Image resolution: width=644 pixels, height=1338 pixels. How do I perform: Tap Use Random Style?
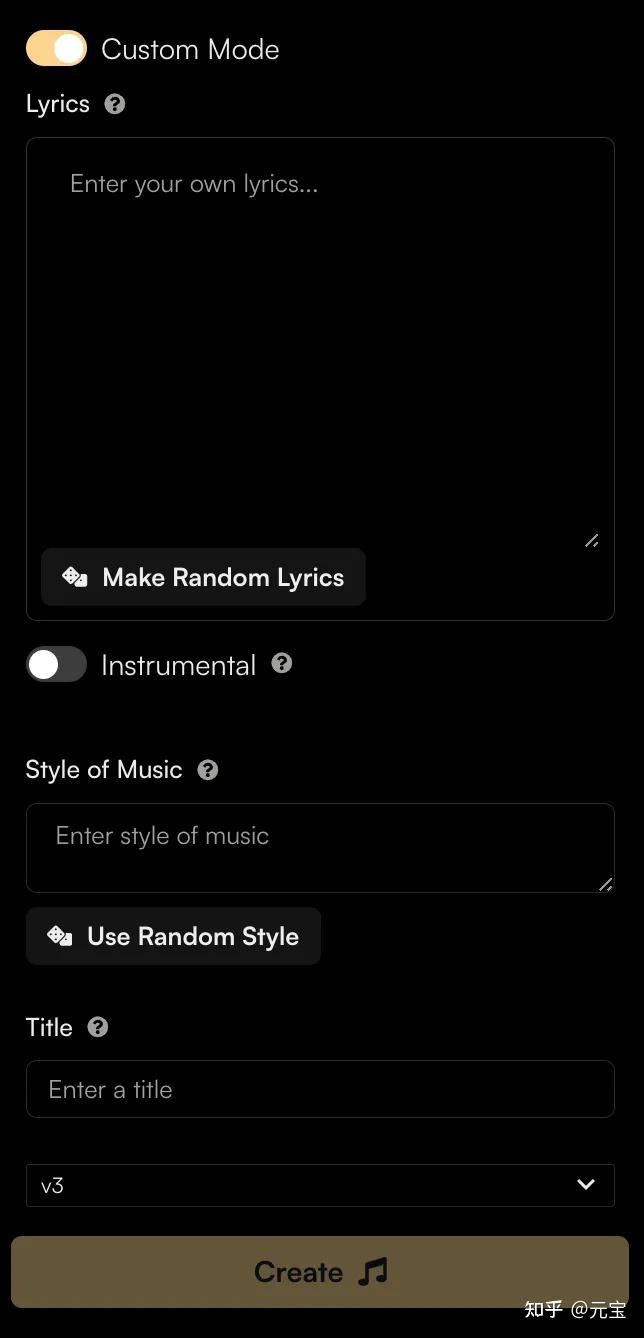pos(173,936)
